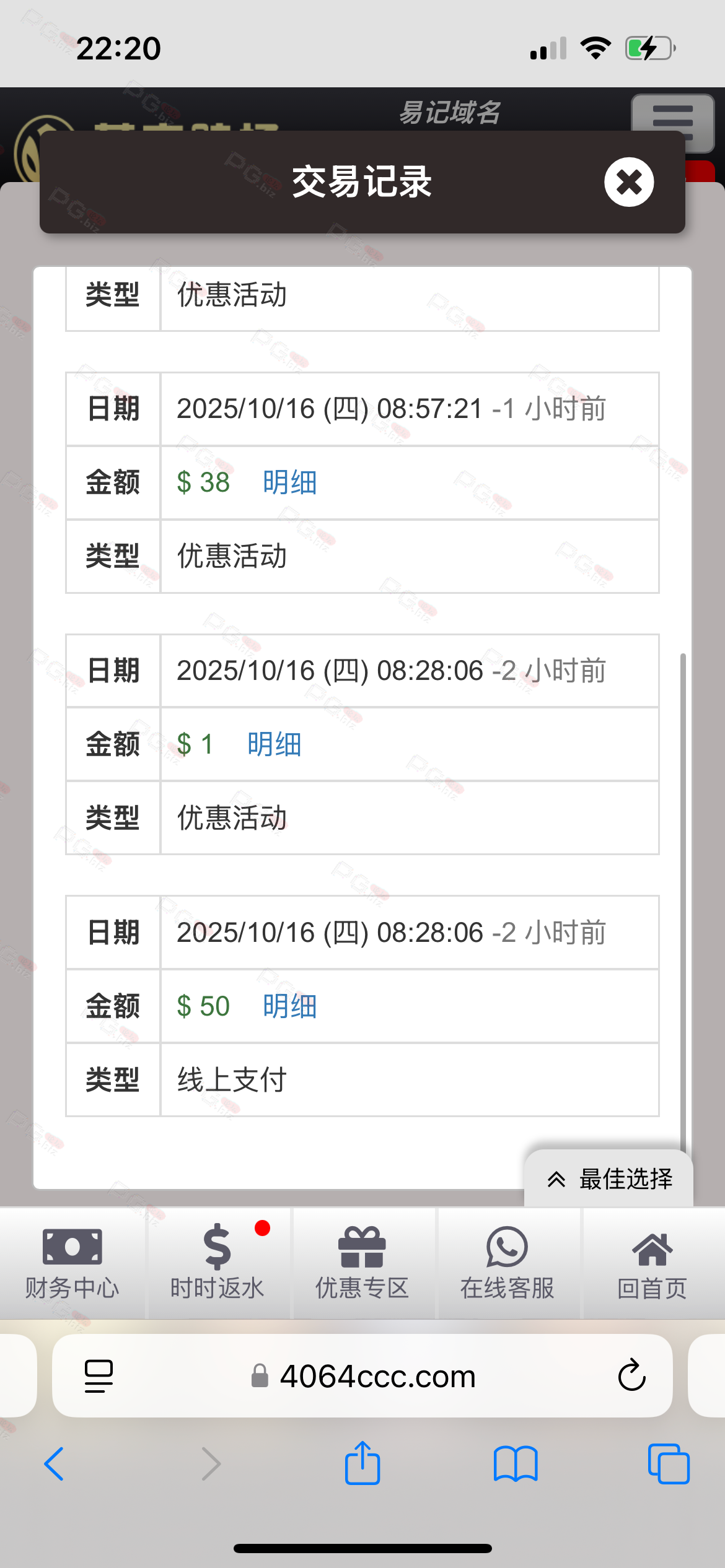Open Safari bookmarks
The height and width of the screenshot is (1568, 725).
click(516, 1464)
